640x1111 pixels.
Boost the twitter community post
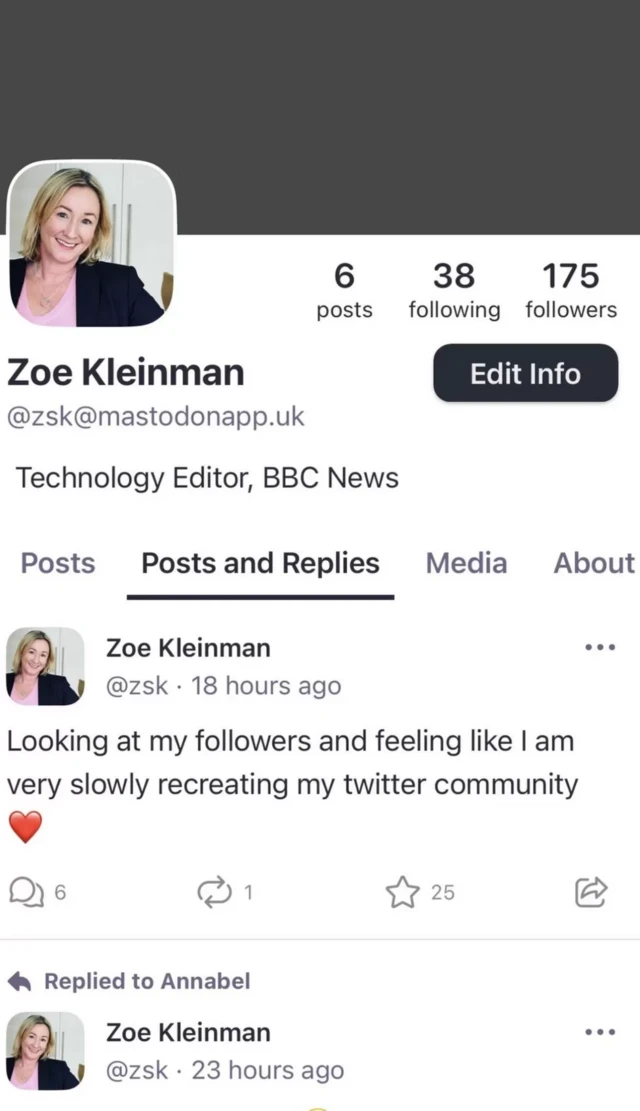point(214,891)
